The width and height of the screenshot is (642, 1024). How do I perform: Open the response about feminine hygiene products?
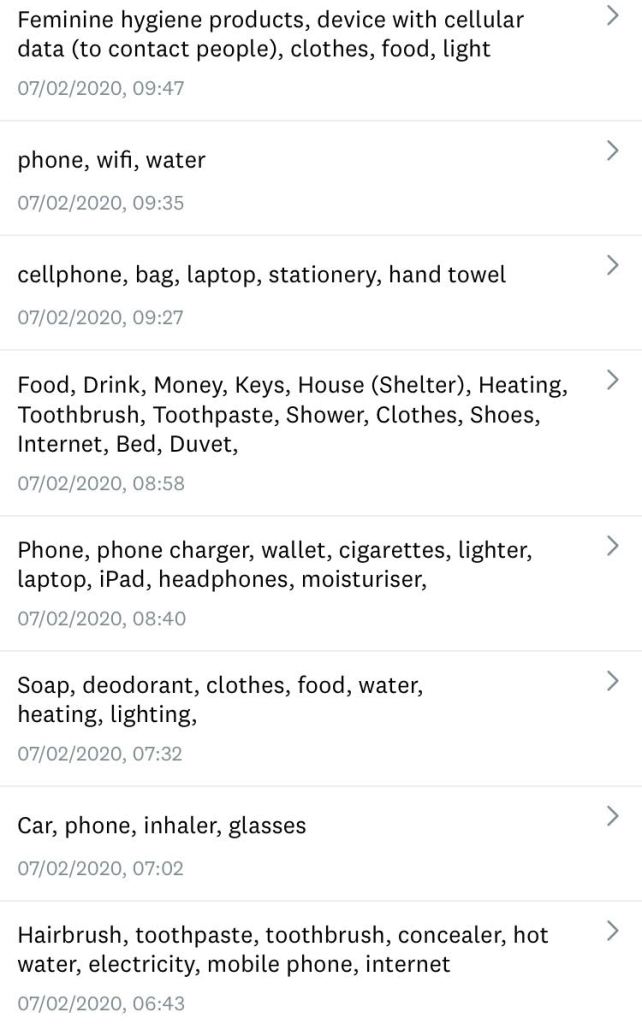tap(613, 15)
